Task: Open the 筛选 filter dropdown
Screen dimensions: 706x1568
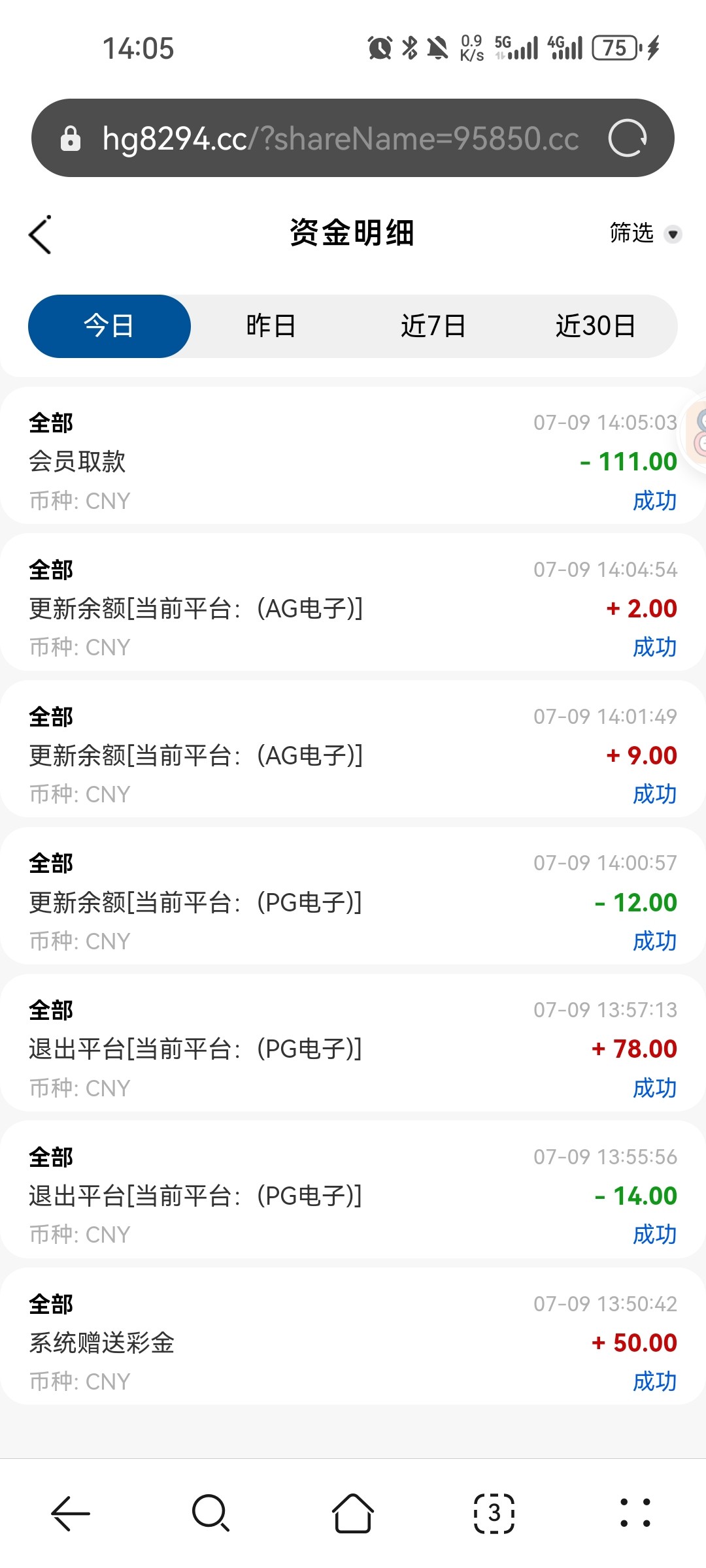Action: (x=645, y=233)
